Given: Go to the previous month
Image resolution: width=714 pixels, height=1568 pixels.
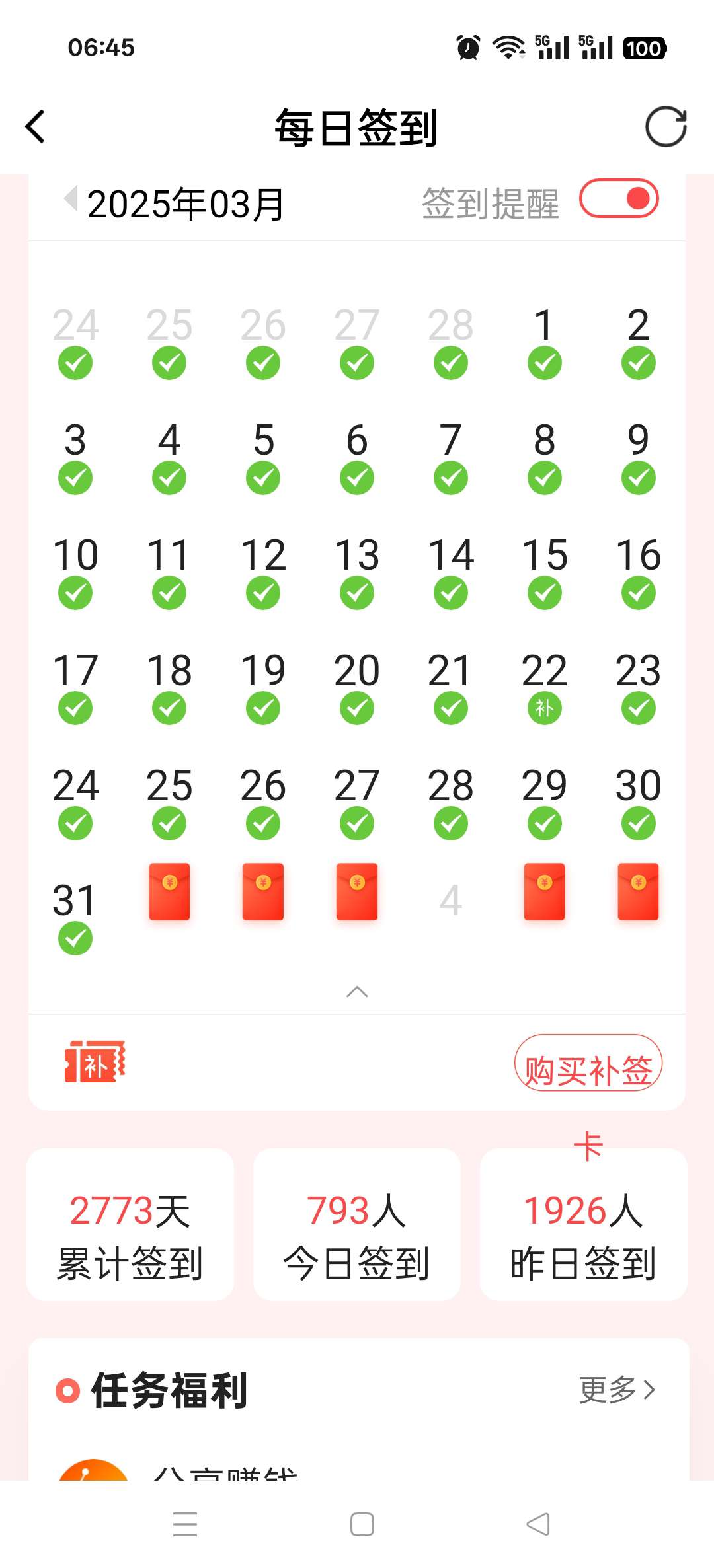Looking at the screenshot, I should tap(70, 199).
